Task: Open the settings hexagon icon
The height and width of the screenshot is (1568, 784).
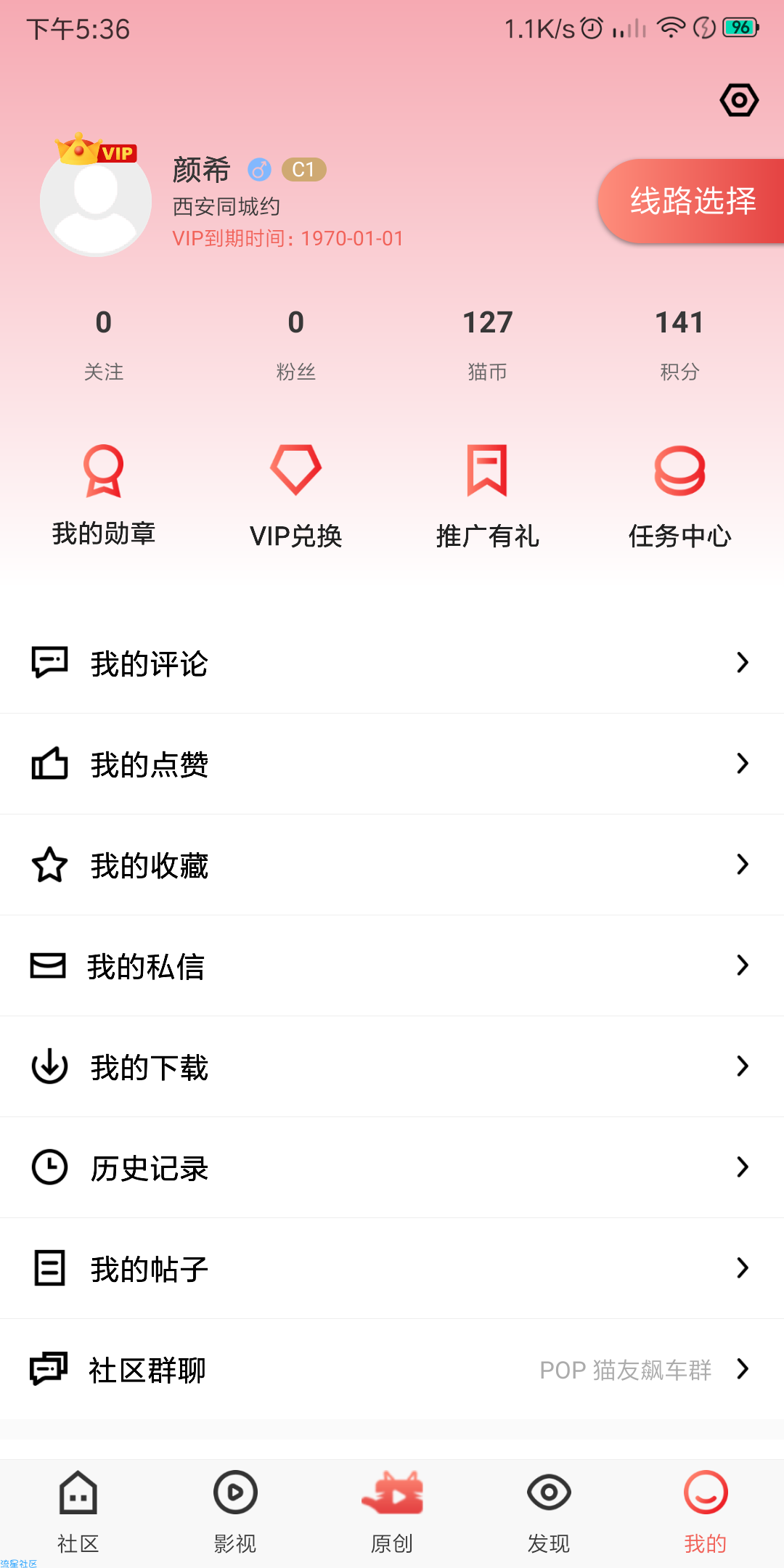Action: pos(739,100)
